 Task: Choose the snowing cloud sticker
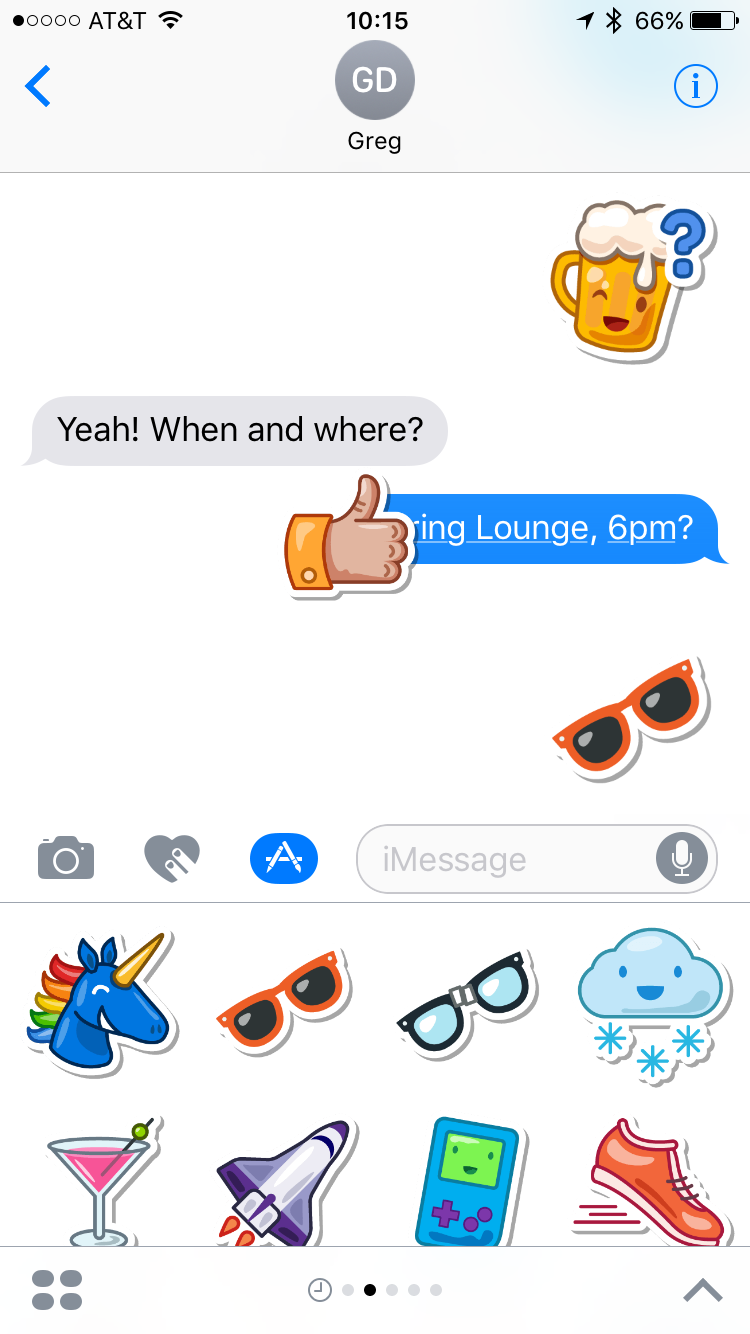click(651, 1003)
